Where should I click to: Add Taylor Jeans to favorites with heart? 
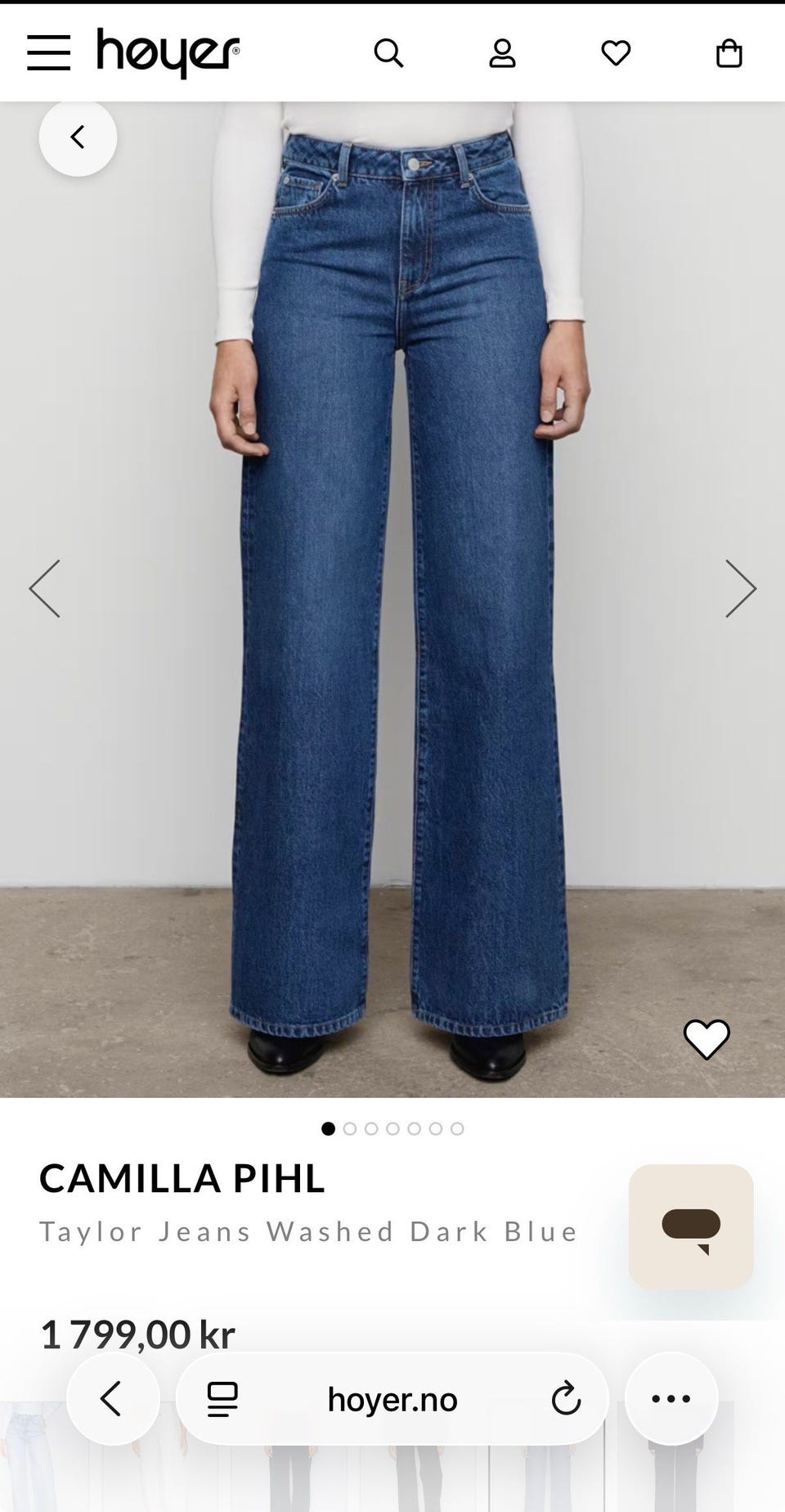coord(706,1040)
